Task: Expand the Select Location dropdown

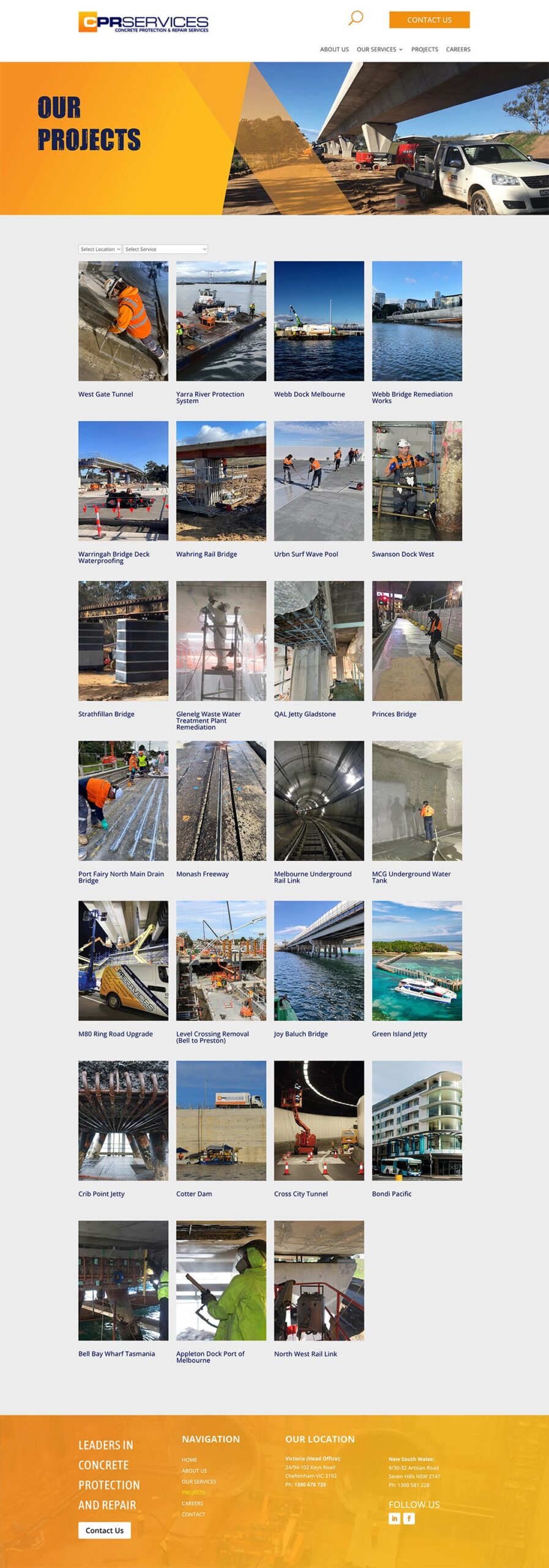Action: [99, 249]
